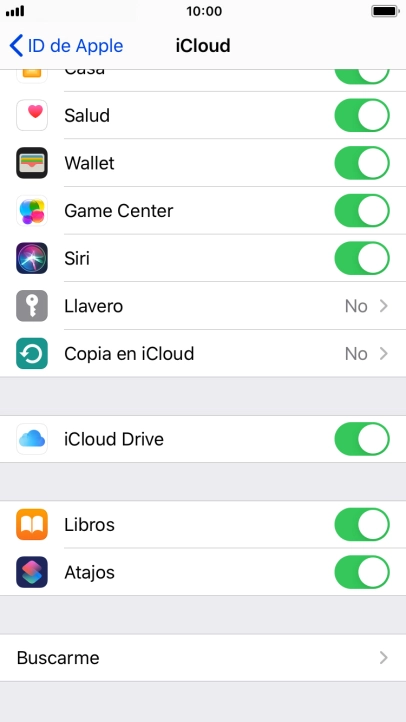Go back to ID de Apple

(x=66, y=46)
